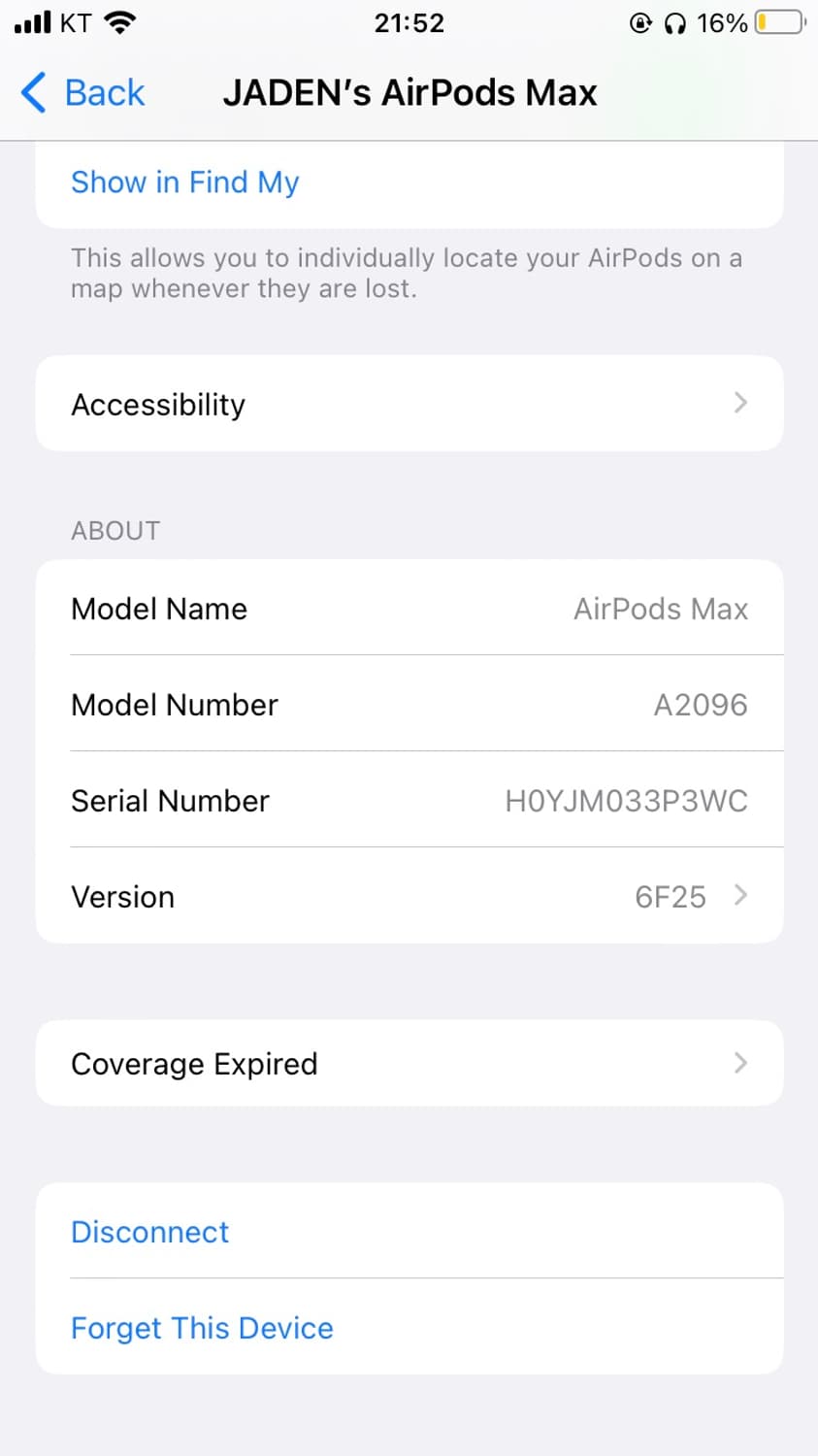Select the JADEN's AirPods Max title
Image resolution: width=818 pixels, height=1456 pixels.
(x=409, y=92)
